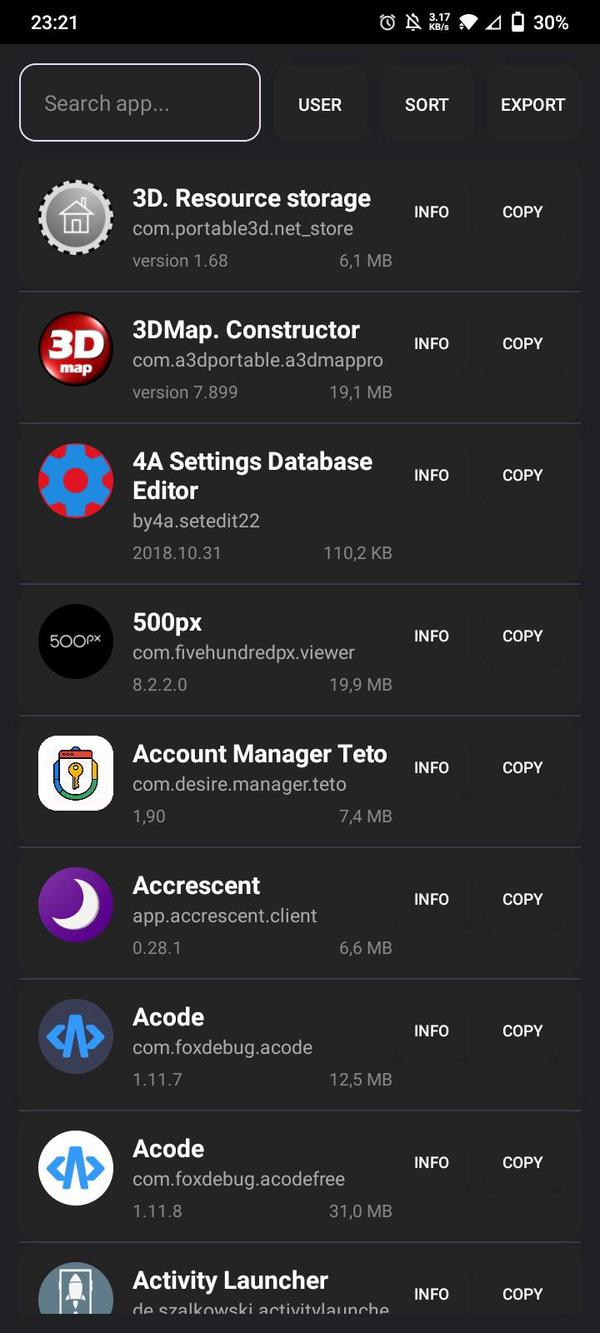Viewport: 600px width, 1333px height.
Task: Copy the Accrescent entry
Action: coord(523,900)
